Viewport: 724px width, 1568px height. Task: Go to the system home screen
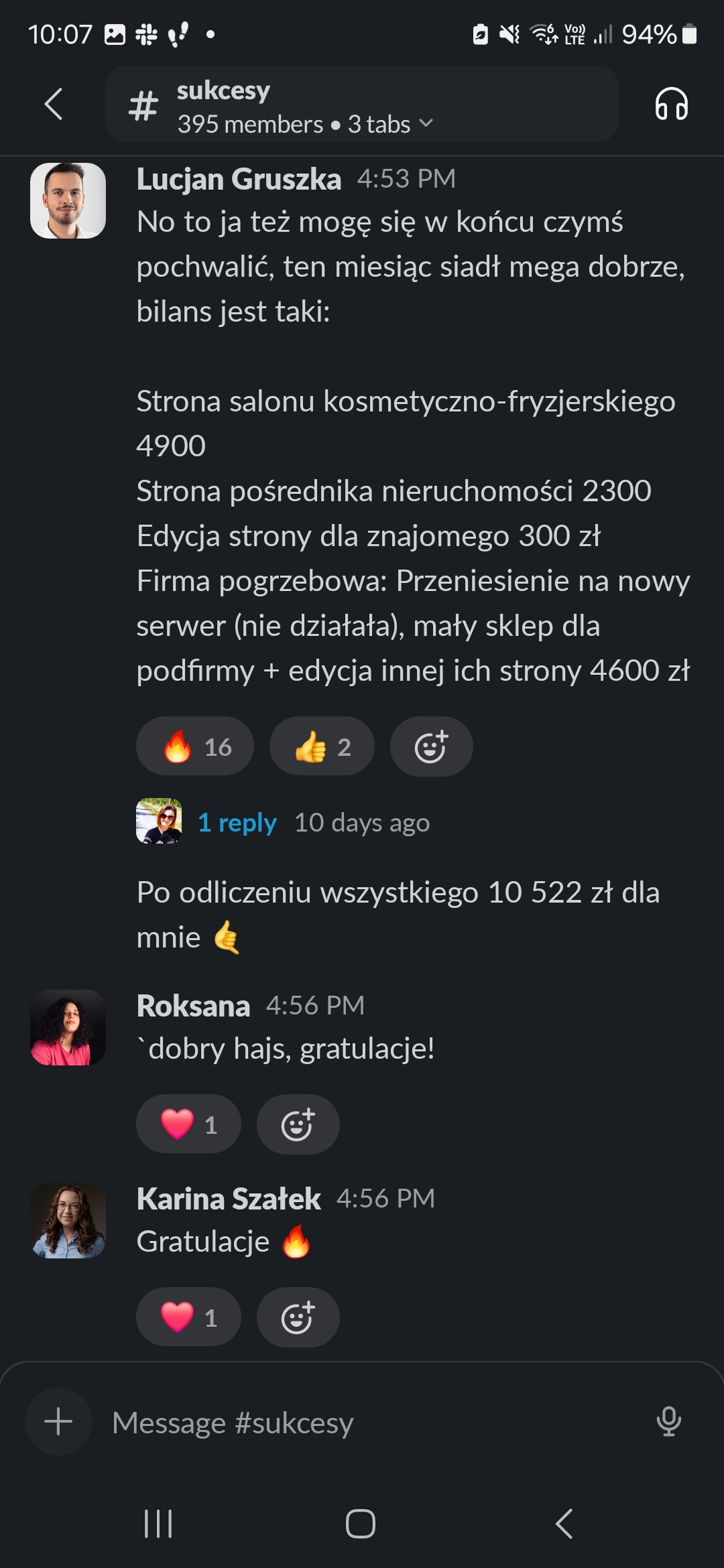360,1524
